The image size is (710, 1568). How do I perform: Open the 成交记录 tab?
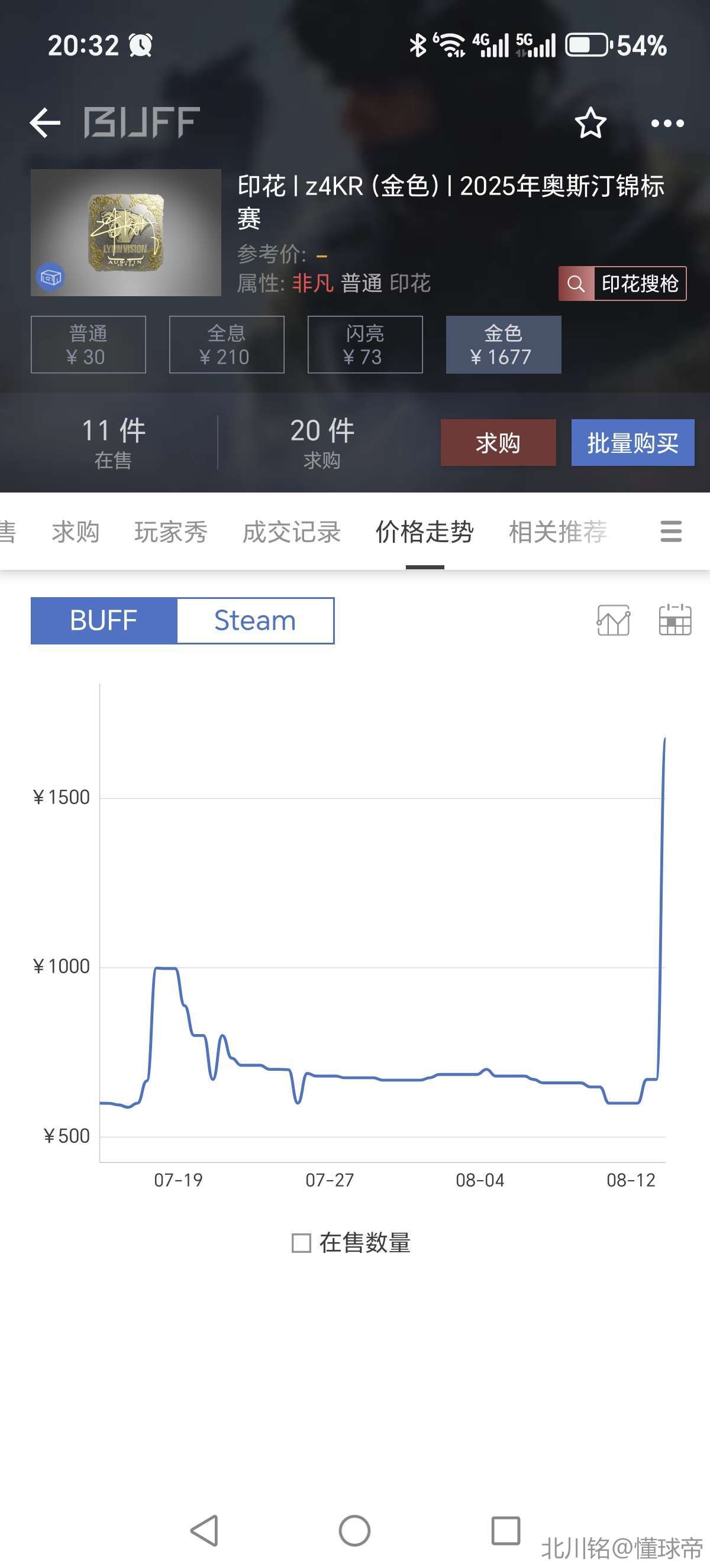(x=291, y=532)
